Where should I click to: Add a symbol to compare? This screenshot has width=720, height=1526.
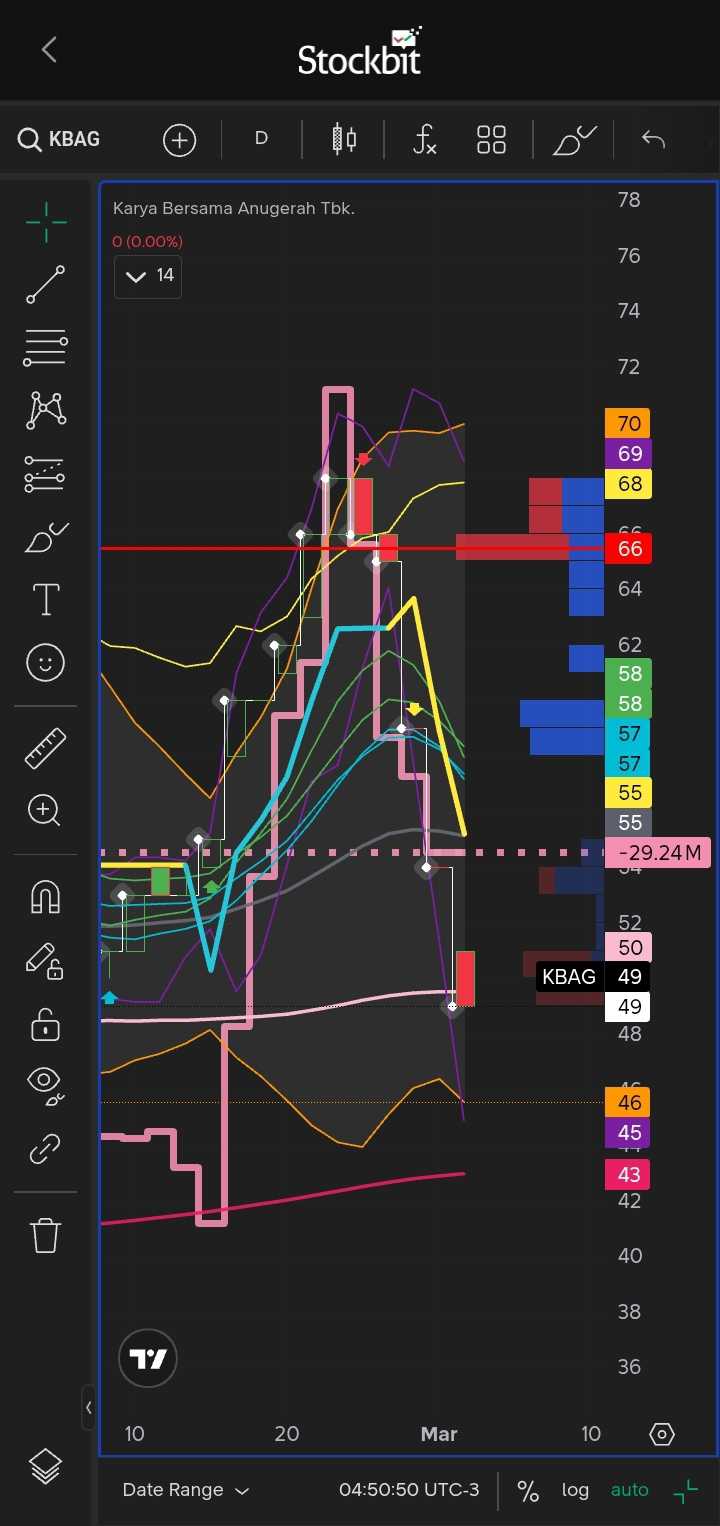[179, 140]
